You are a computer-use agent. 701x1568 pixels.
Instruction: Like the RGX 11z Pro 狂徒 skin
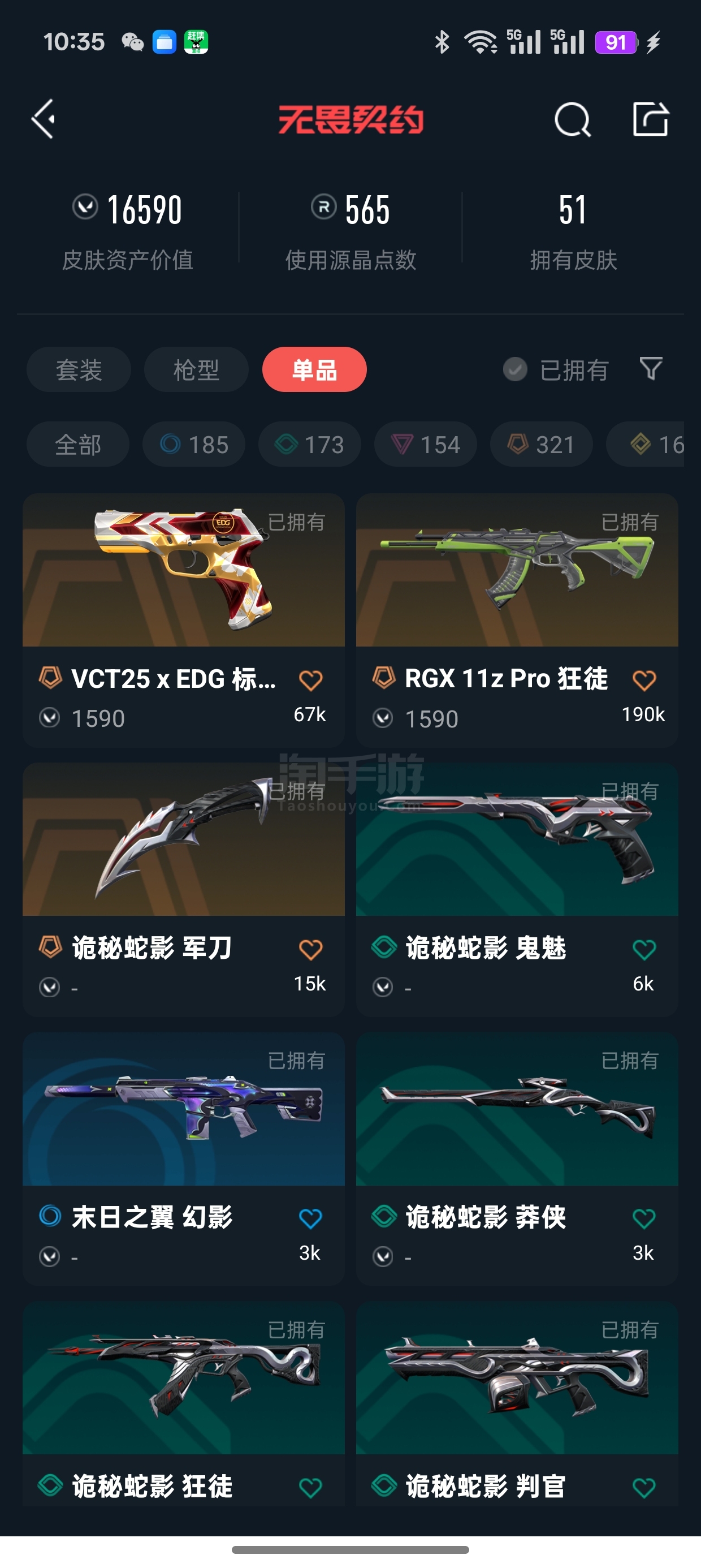coord(644,680)
